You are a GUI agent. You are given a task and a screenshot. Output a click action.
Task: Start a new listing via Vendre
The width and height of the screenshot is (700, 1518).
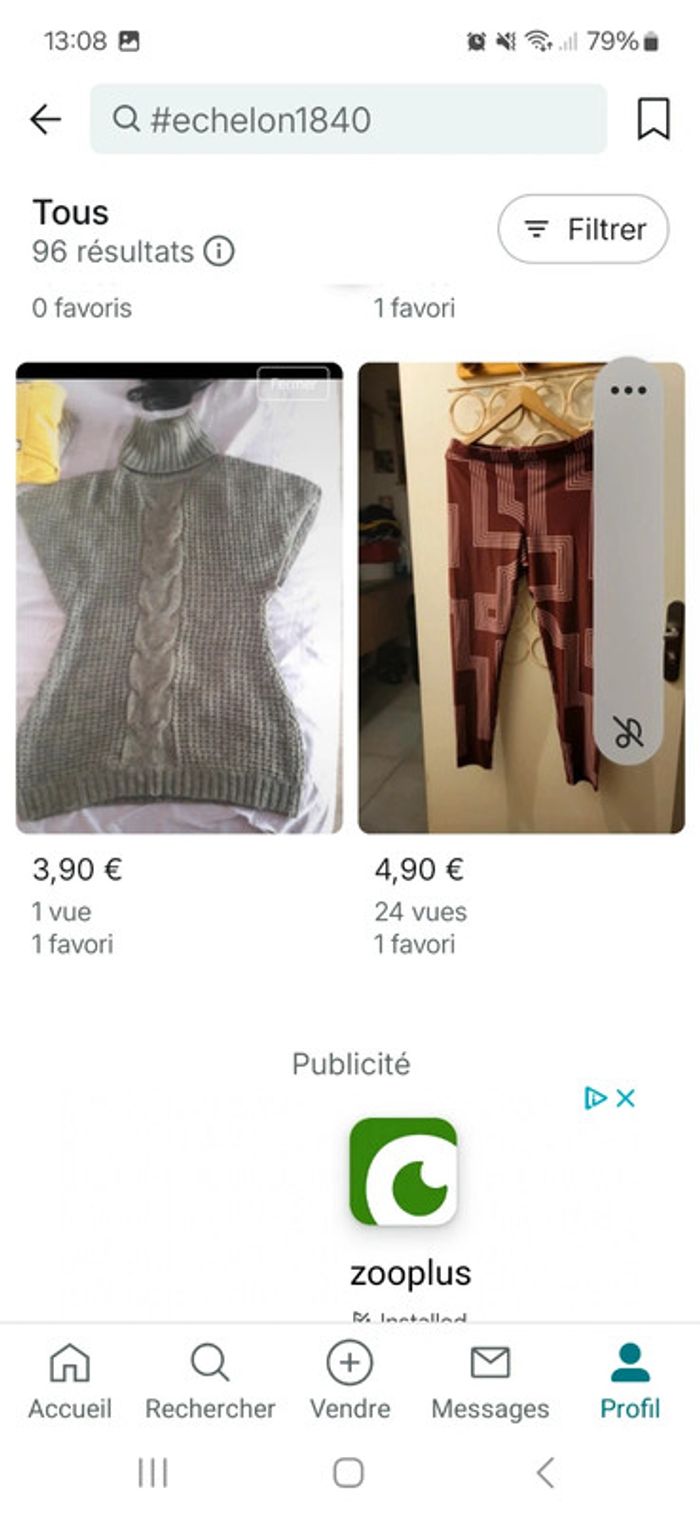point(350,1381)
